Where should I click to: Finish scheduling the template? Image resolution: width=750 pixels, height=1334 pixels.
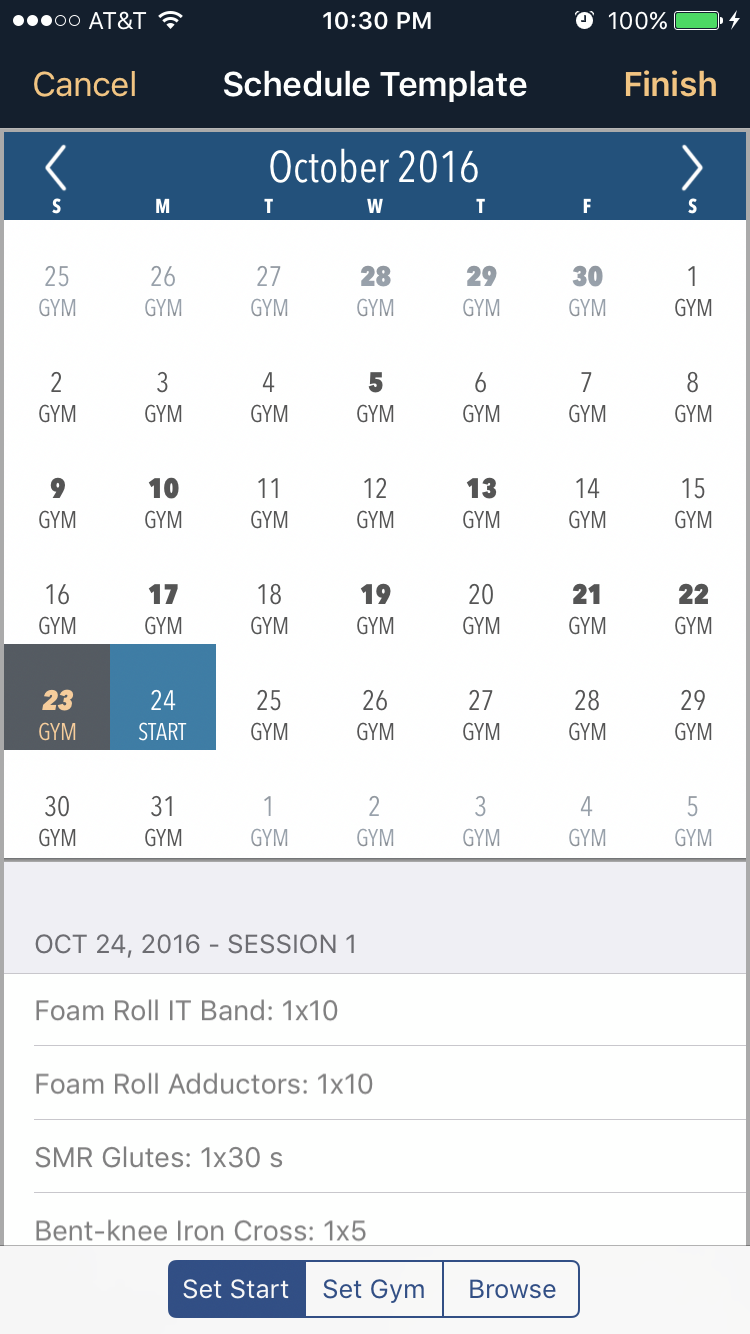(670, 85)
